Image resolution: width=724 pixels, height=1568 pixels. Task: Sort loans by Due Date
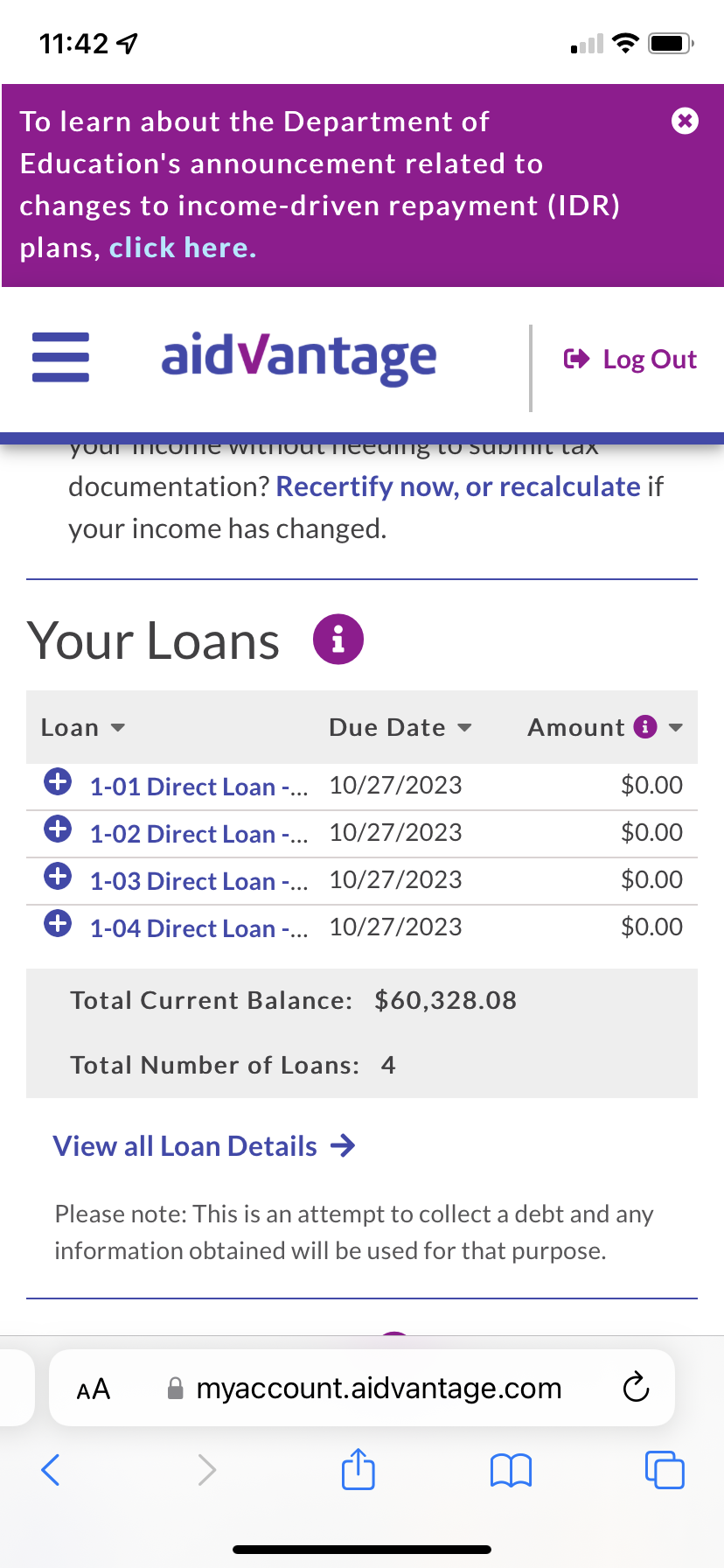pyautogui.click(x=400, y=727)
